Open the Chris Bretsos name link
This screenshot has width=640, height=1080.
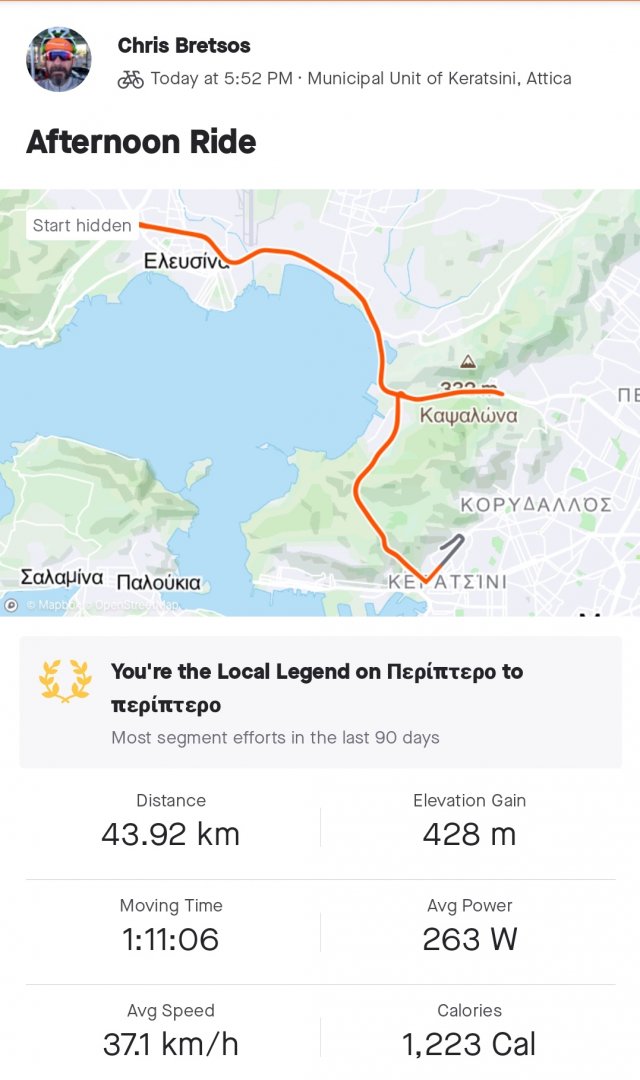[184, 45]
